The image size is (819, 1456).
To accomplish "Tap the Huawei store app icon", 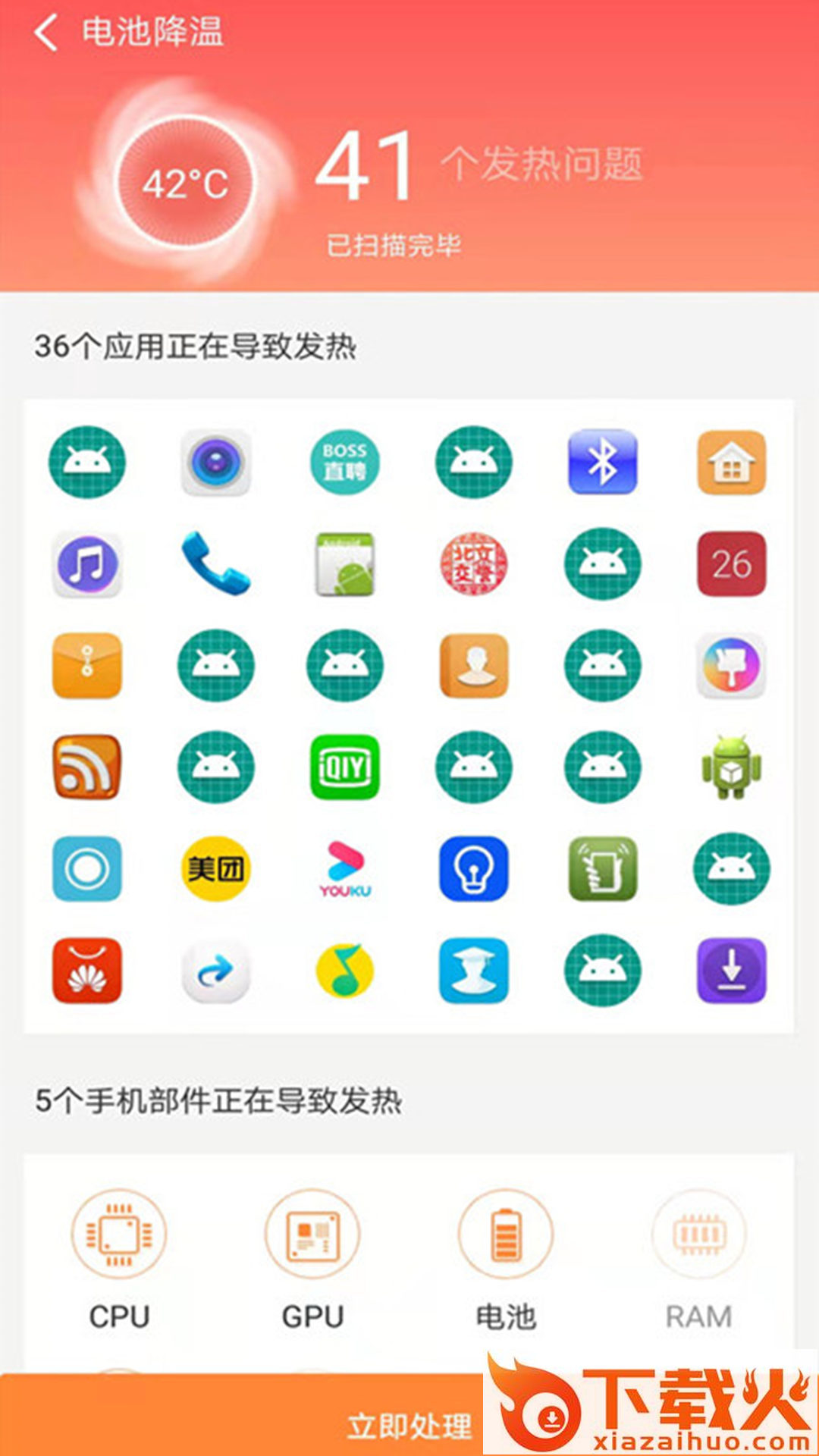I will tap(87, 970).
